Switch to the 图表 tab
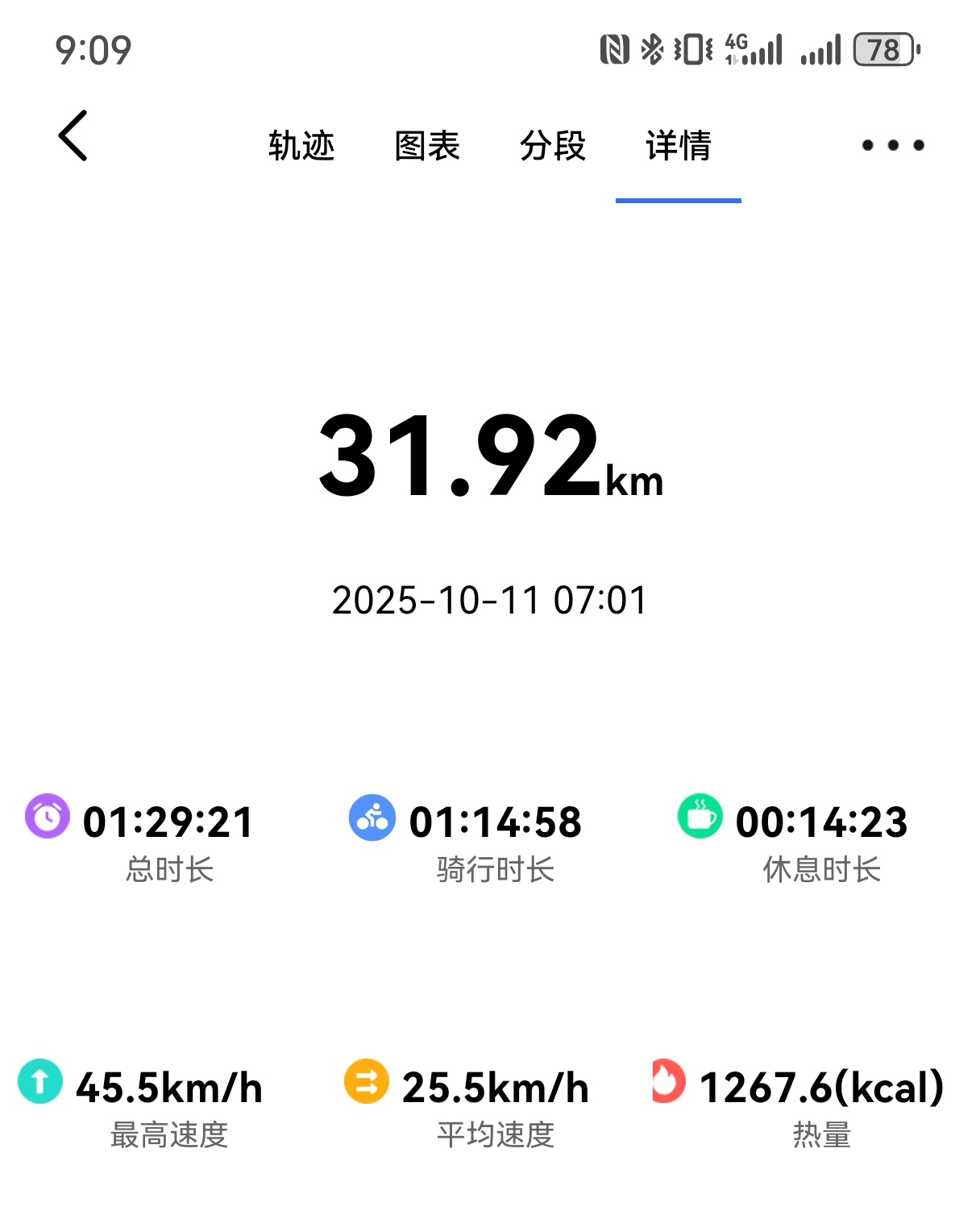Viewport: 980px width, 1211px height. tap(427, 146)
